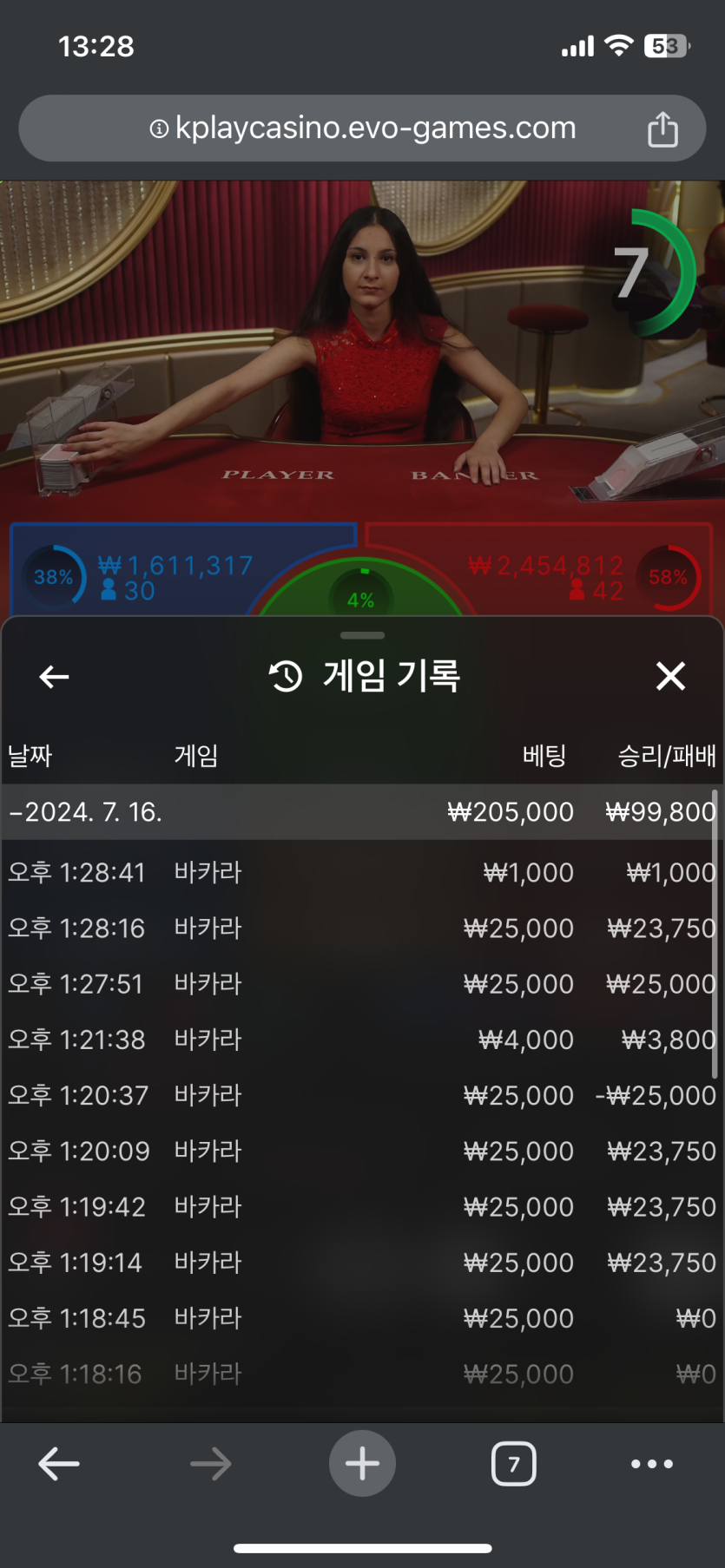Tap the kplaycasino.evo-games.com address bar
This screenshot has width=725, height=1568.
pos(363,128)
